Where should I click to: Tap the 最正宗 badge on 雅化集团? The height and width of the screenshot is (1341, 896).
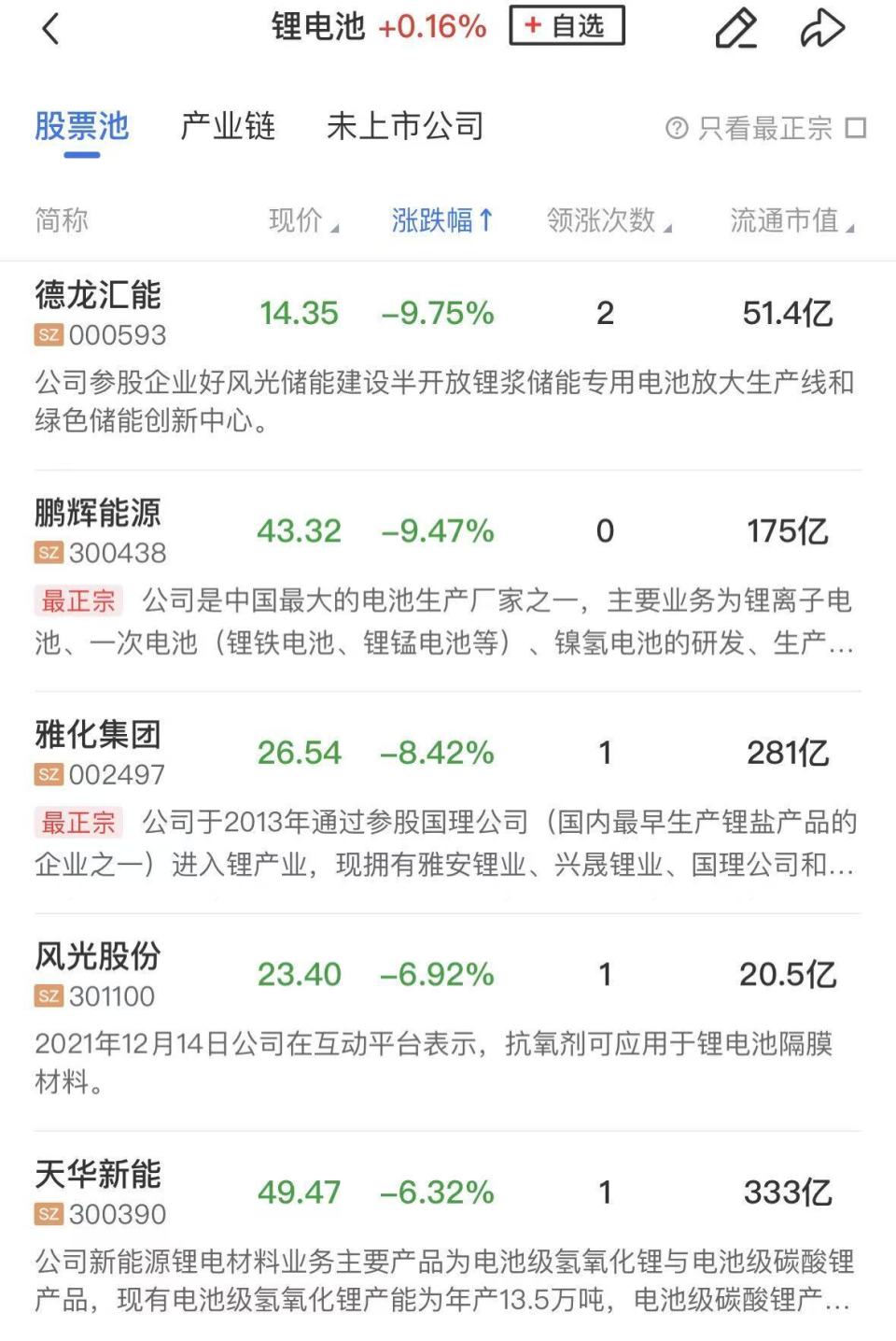78,823
